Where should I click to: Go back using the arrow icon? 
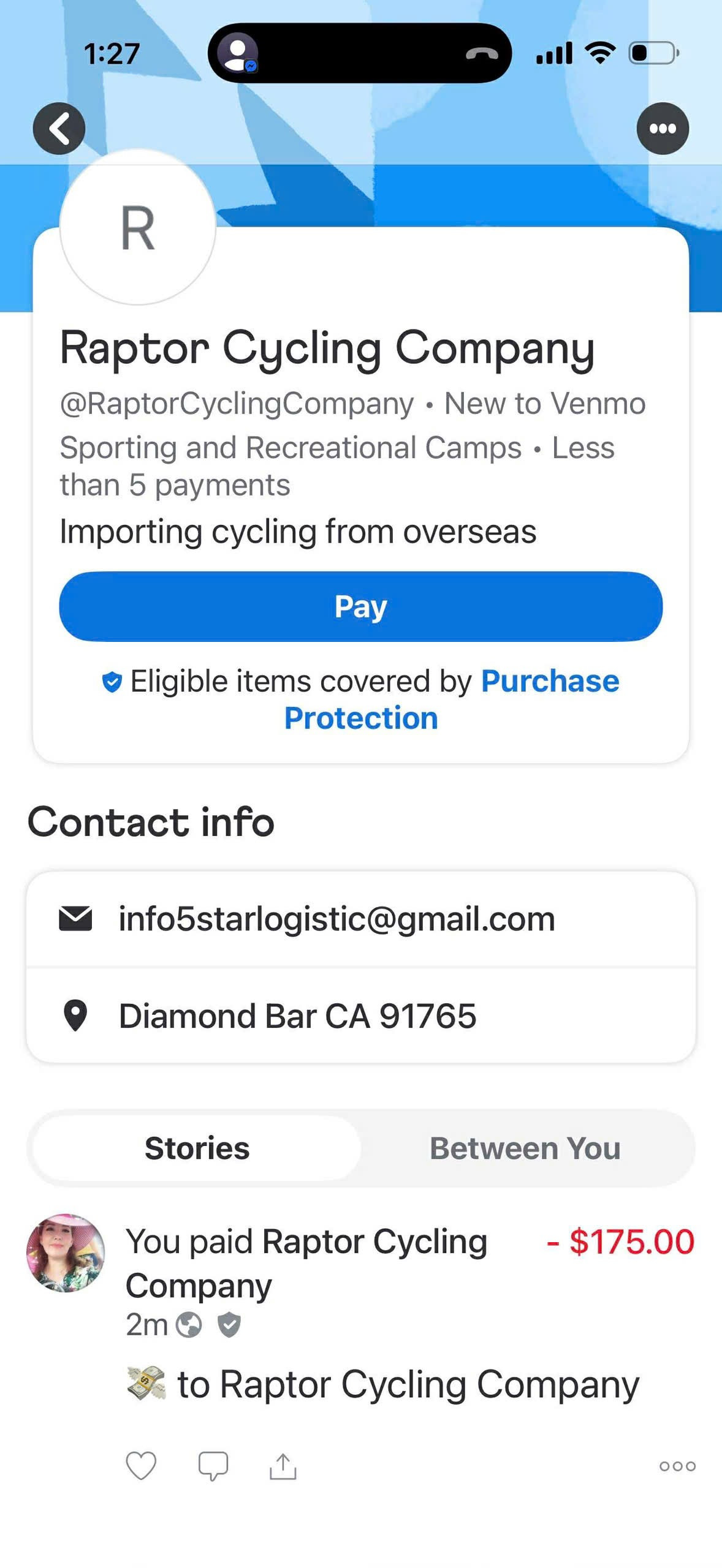(59, 129)
